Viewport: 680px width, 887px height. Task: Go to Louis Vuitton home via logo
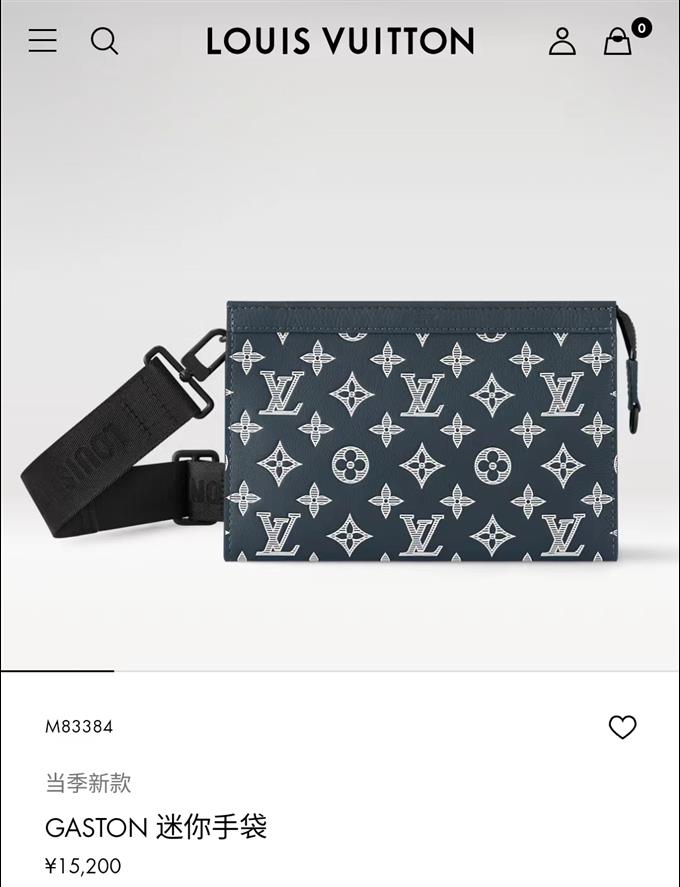point(340,41)
